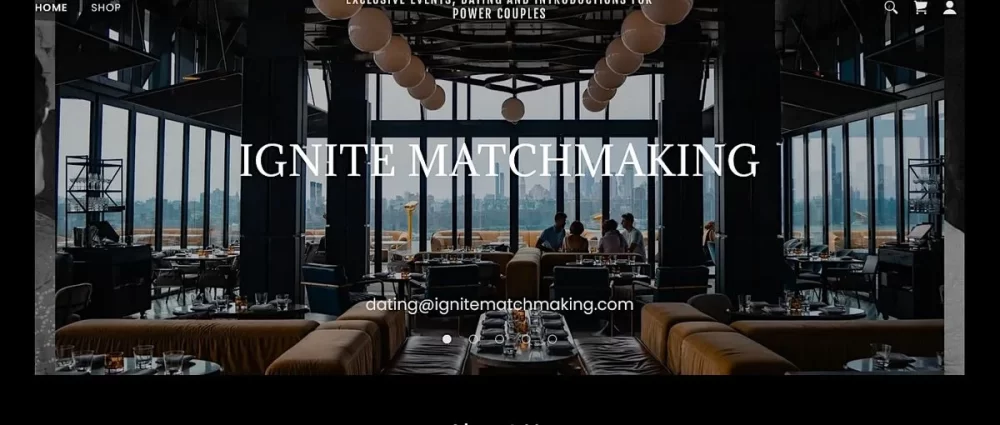Image resolution: width=1000 pixels, height=425 pixels.
Task: Tap the dating@ignitematchmaking.com email link
Action: (x=499, y=304)
